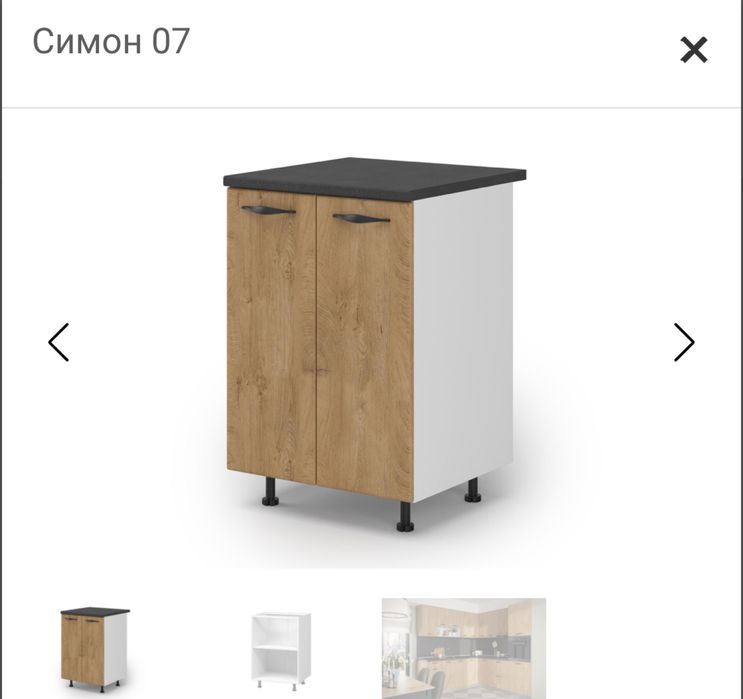743x699 pixels.
Task: Close the Симон 07 image viewer
Action: [693, 50]
